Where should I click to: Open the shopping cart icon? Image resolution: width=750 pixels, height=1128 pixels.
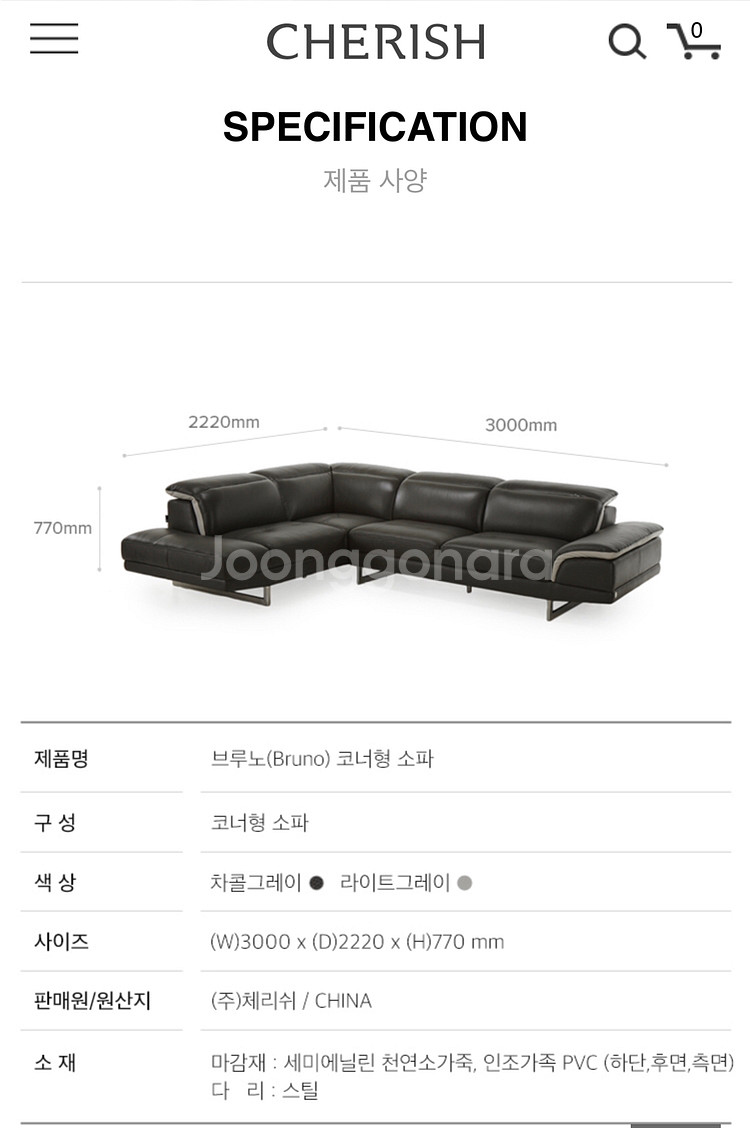click(694, 44)
